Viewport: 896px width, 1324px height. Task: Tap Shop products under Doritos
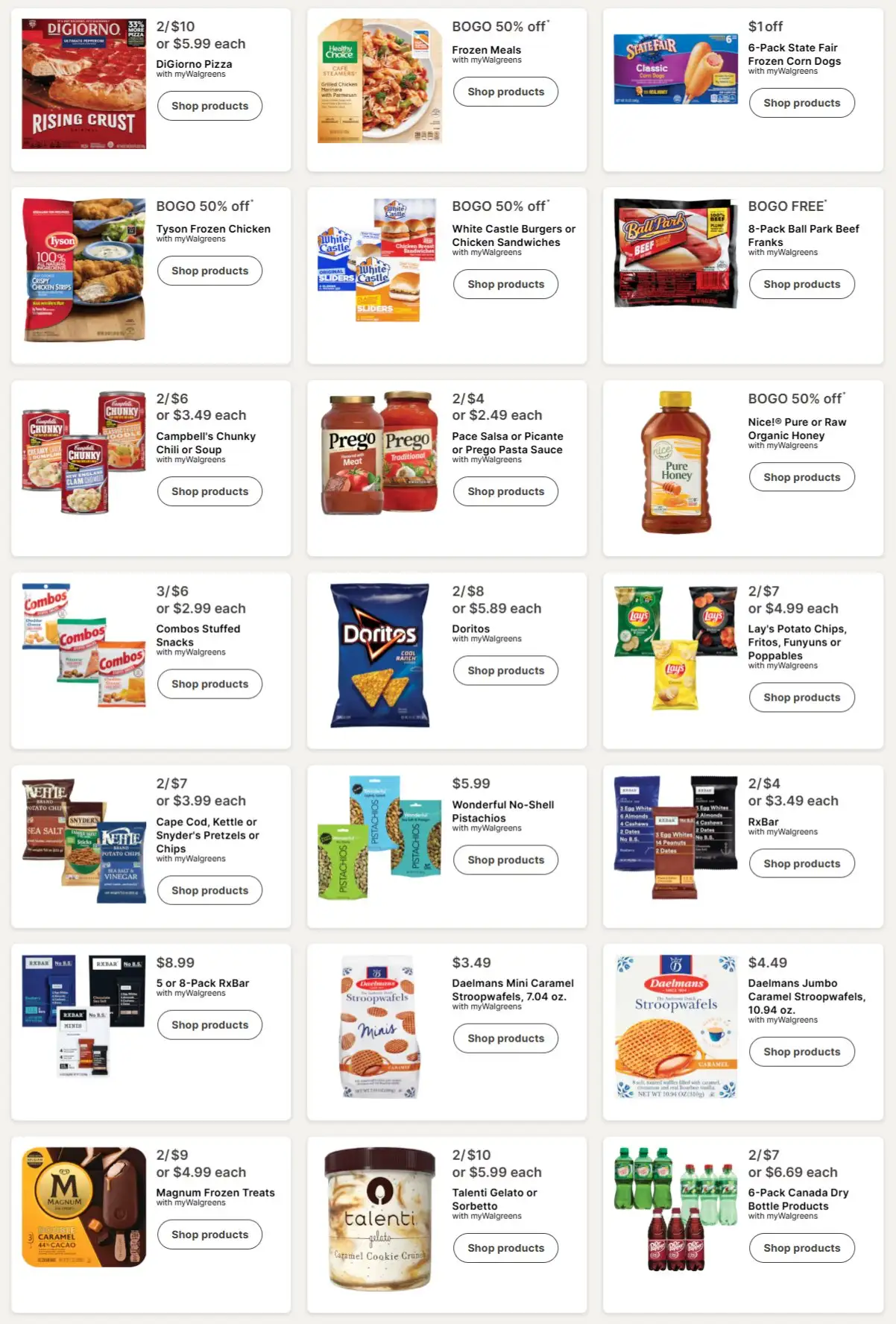tap(505, 670)
